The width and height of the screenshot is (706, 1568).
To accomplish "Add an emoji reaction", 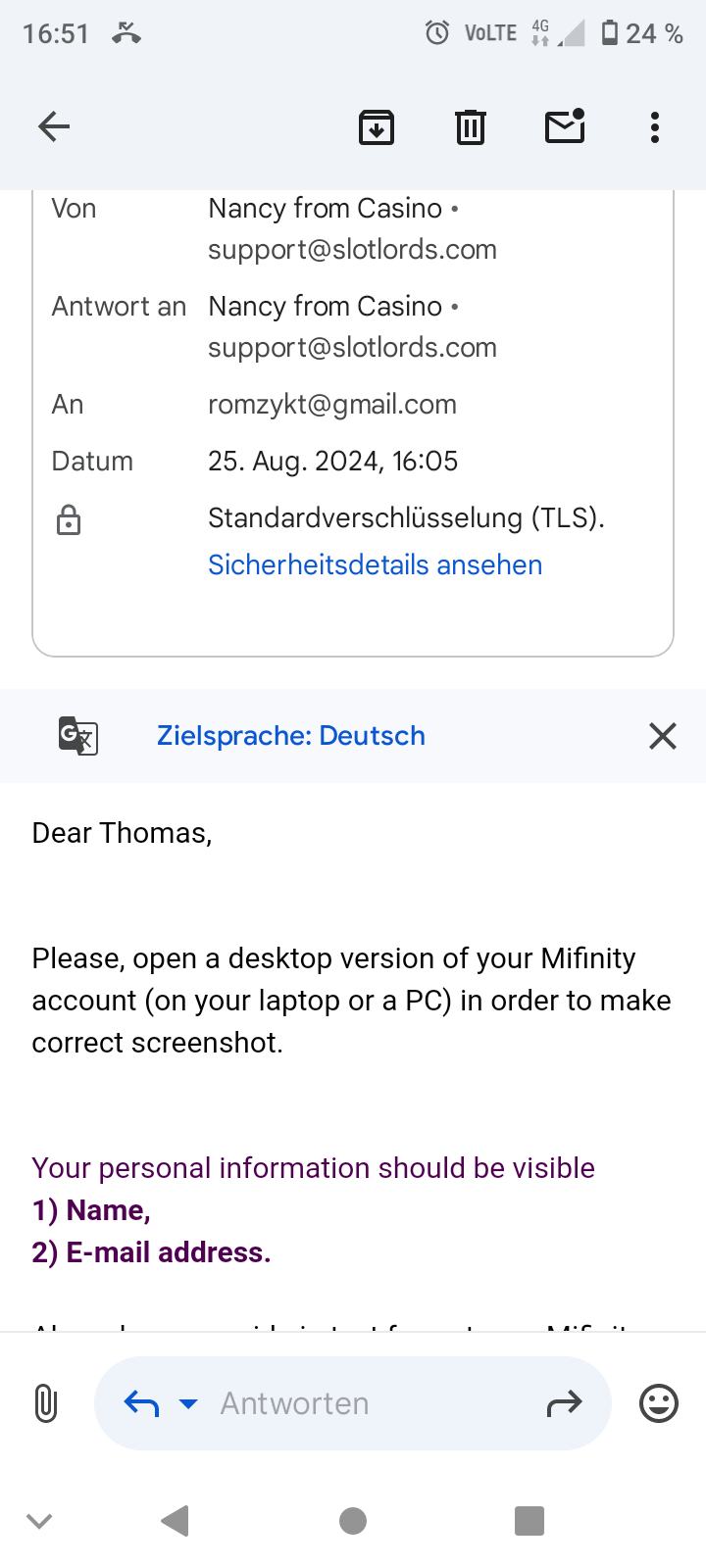I will [659, 1403].
